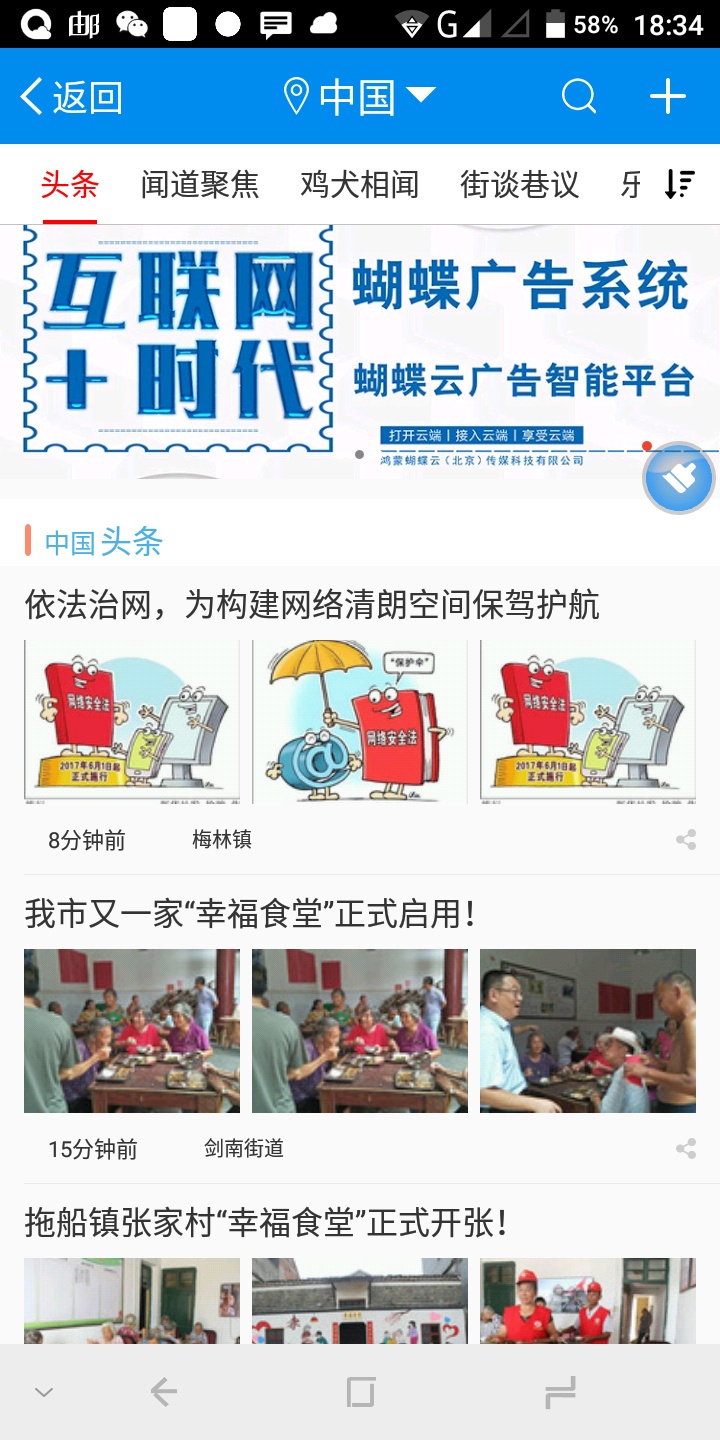Open the channel sort icon
Screen dimensions: 720x1440
(x=679, y=184)
